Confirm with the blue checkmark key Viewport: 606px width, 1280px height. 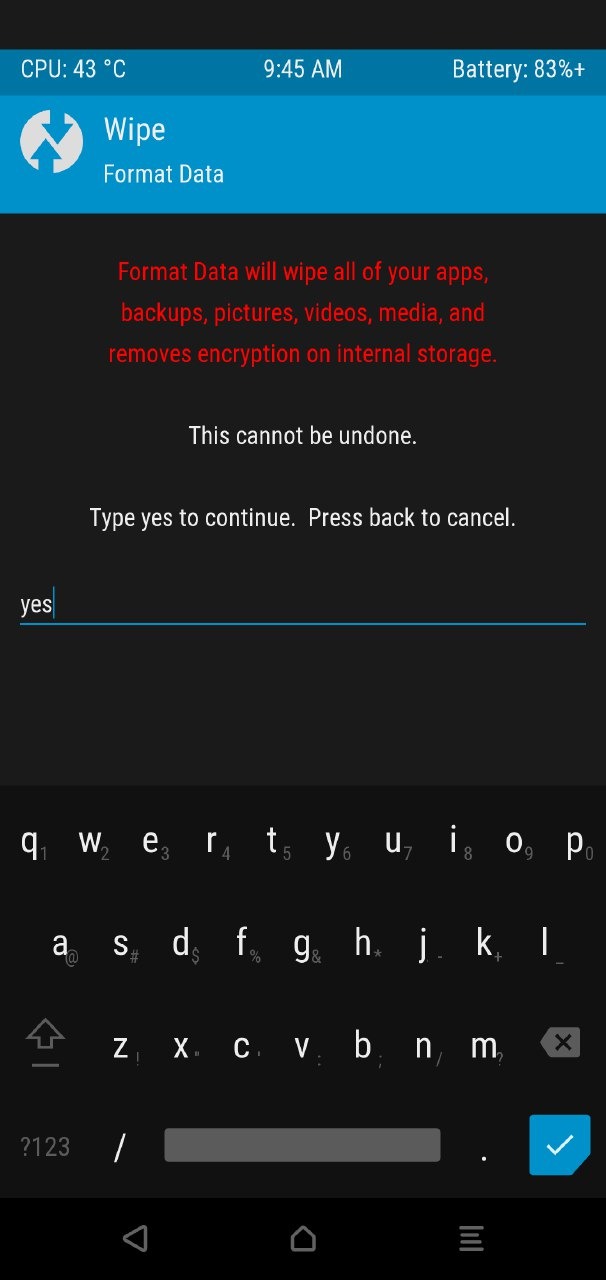pyautogui.click(x=559, y=1145)
